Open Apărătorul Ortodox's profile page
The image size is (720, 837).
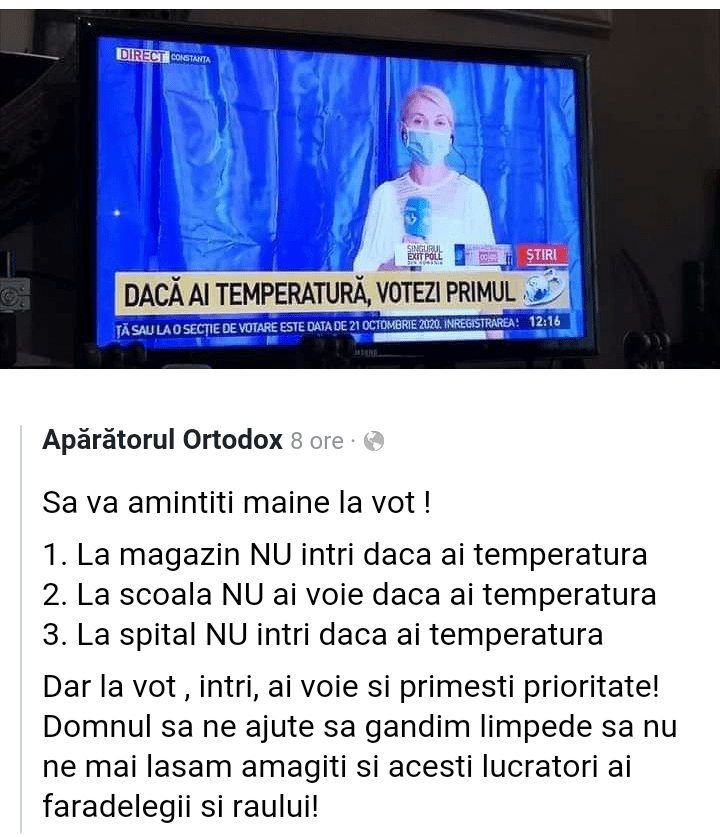point(162,440)
